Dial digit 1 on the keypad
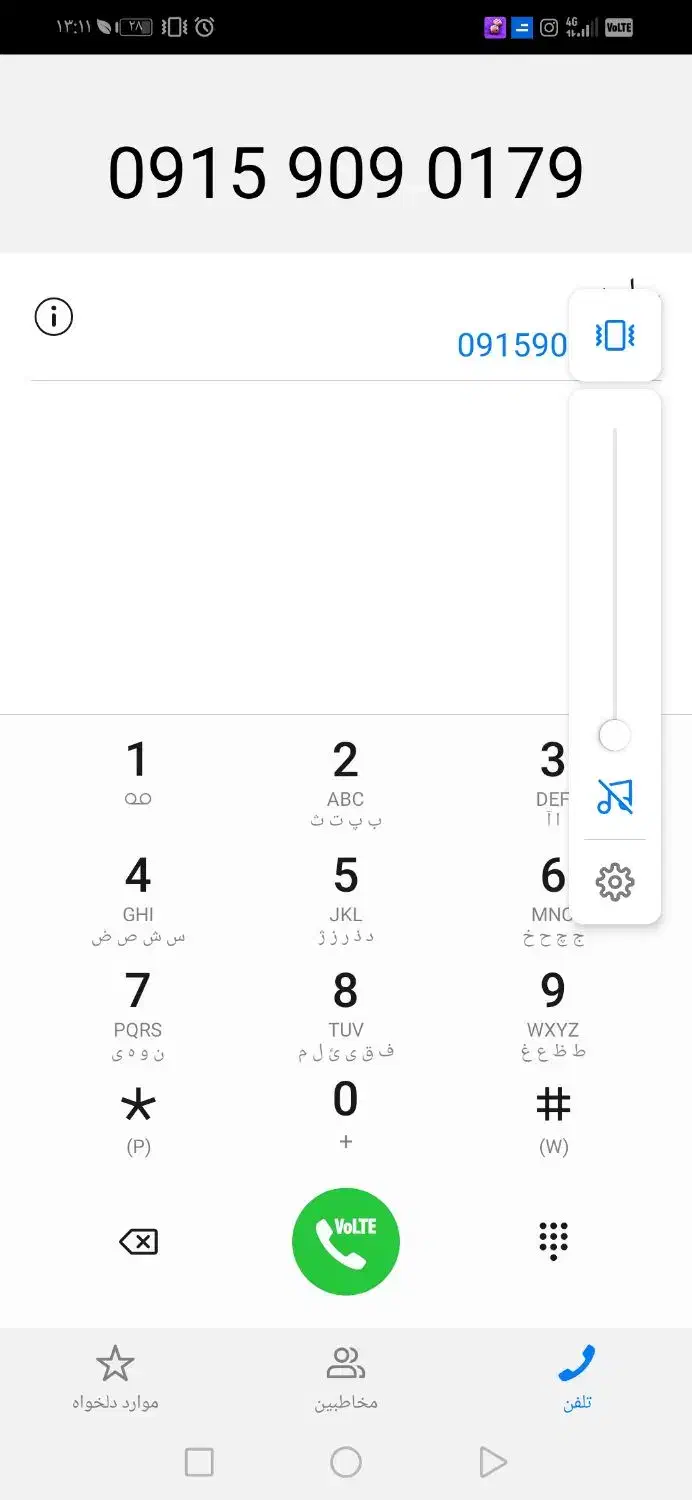Screen dimensions: 692x1500 (x=138, y=775)
